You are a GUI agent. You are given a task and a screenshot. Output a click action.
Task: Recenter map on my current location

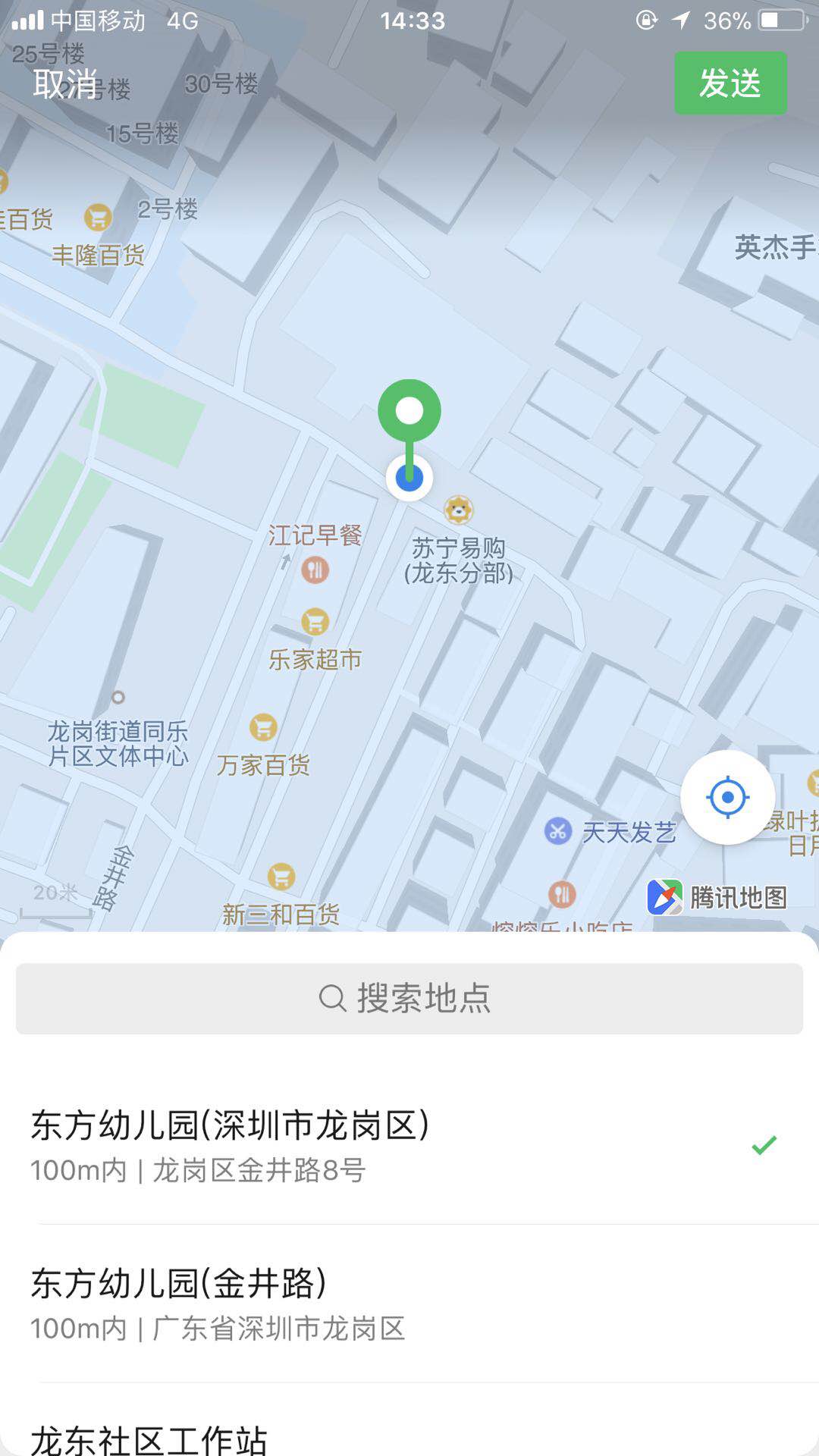(x=727, y=797)
